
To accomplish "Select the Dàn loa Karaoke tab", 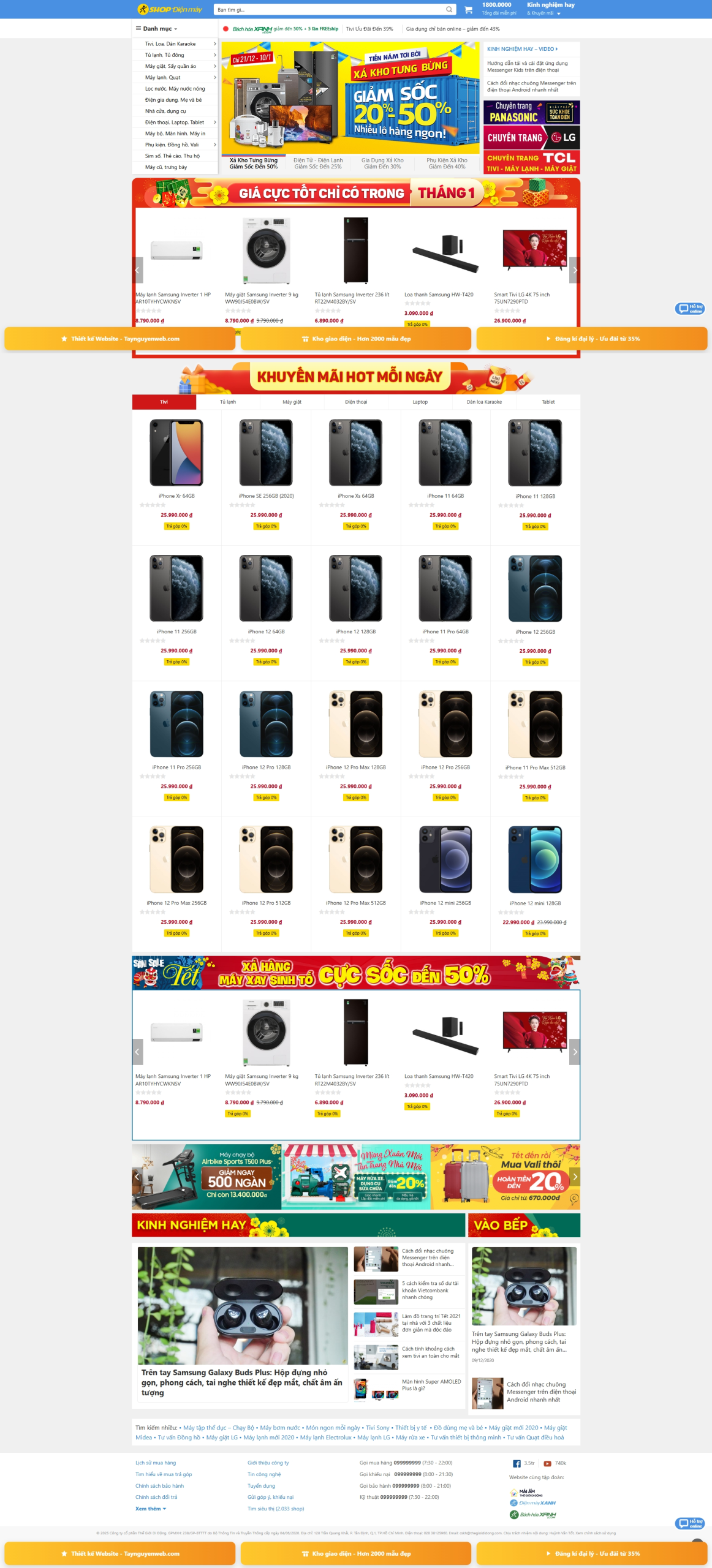I will [x=484, y=402].
